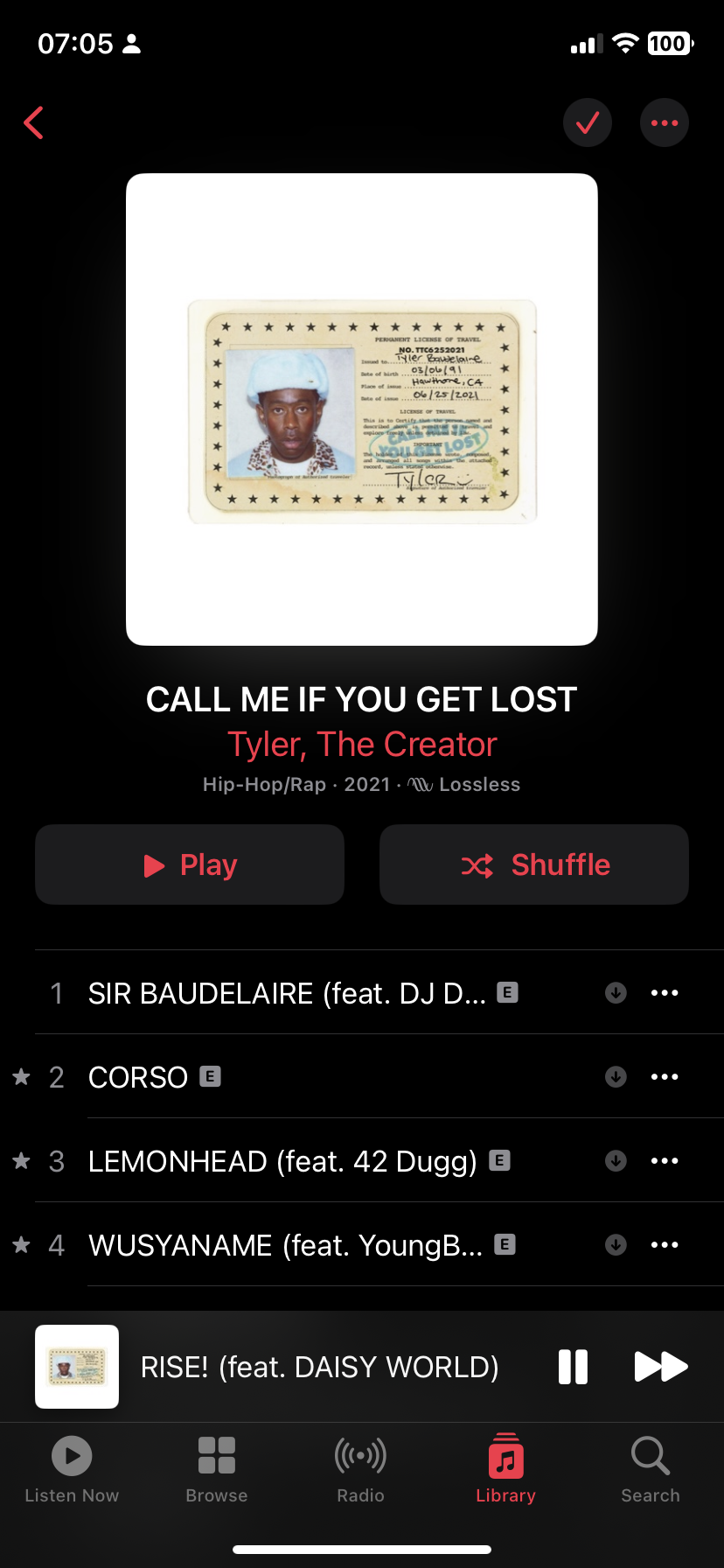This screenshot has width=724, height=1568.
Task: Open more options for WUSYANAME
Action: coord(665,1245)
